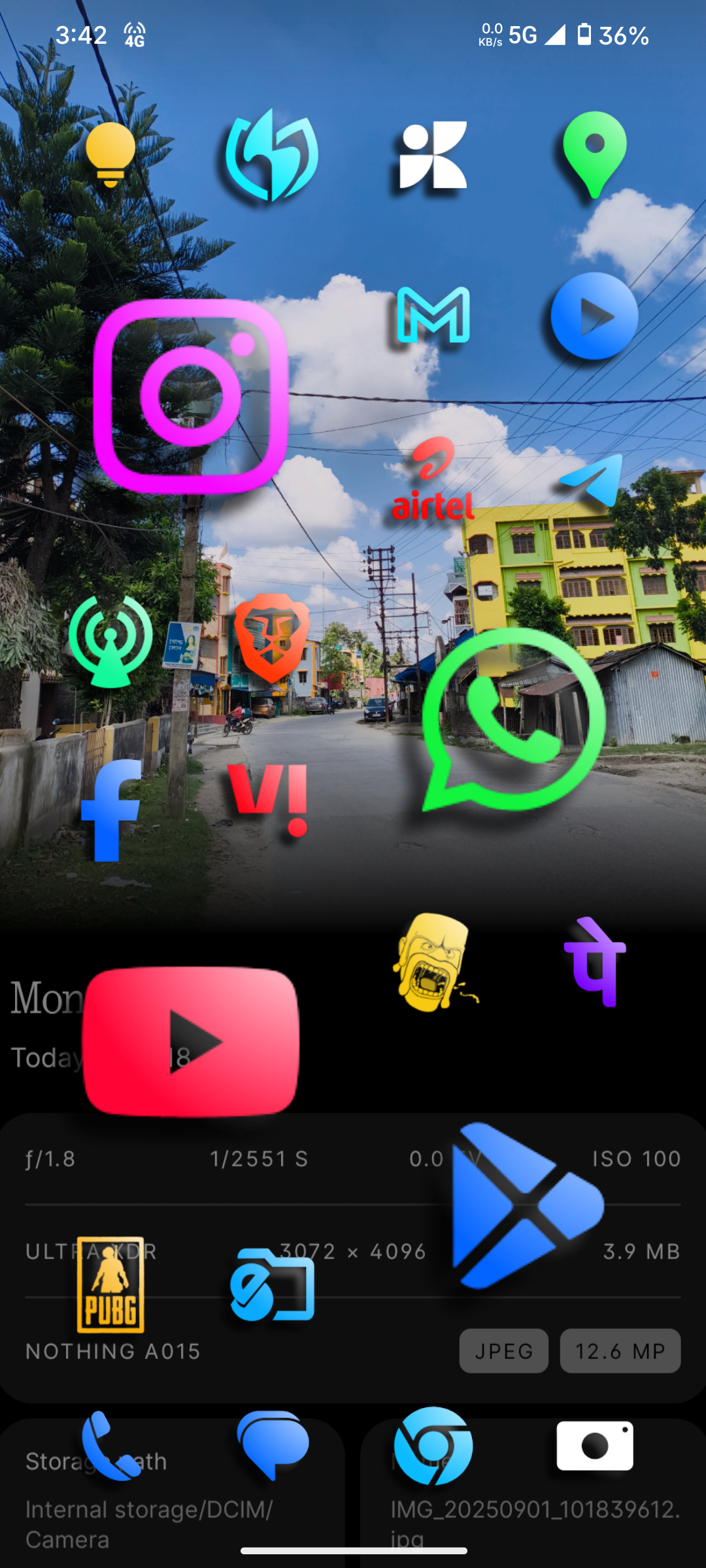
Task: Open the Messages app in the dock
Action: click(x=272, y=1444)
